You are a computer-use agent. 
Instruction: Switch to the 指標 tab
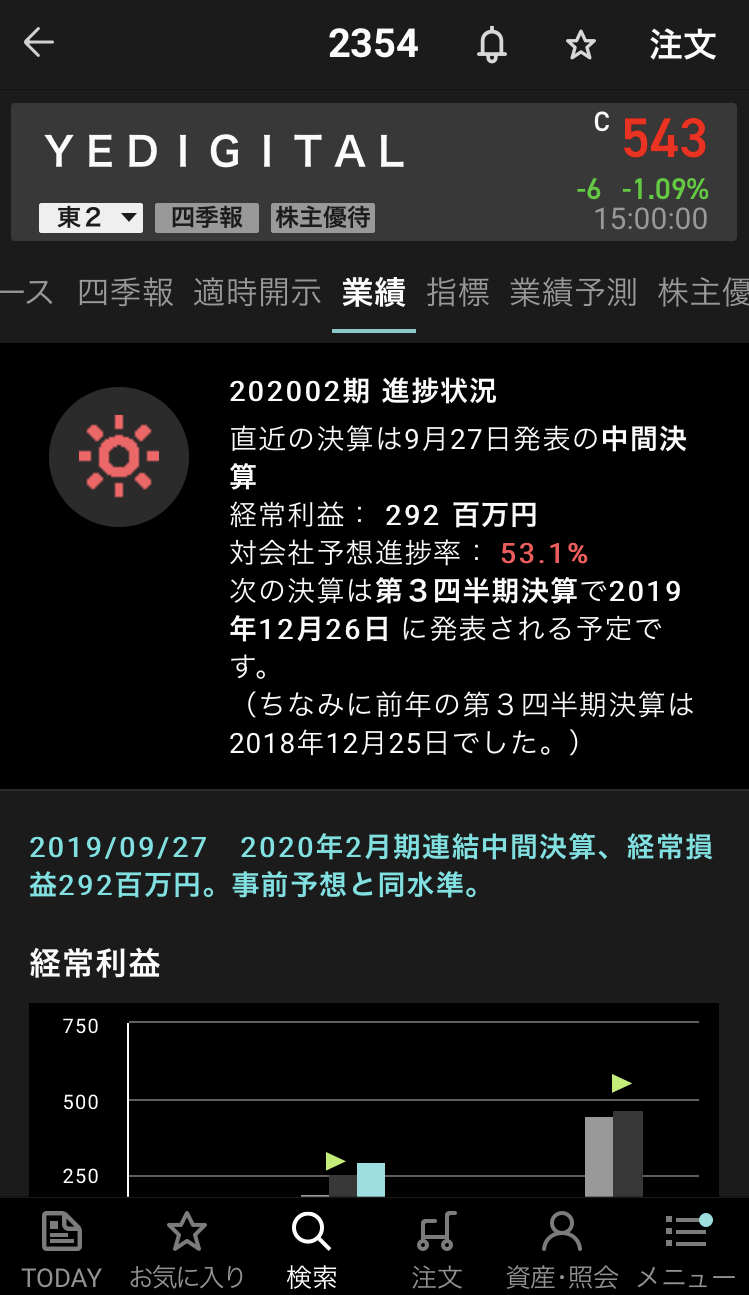tap(458, 292)
